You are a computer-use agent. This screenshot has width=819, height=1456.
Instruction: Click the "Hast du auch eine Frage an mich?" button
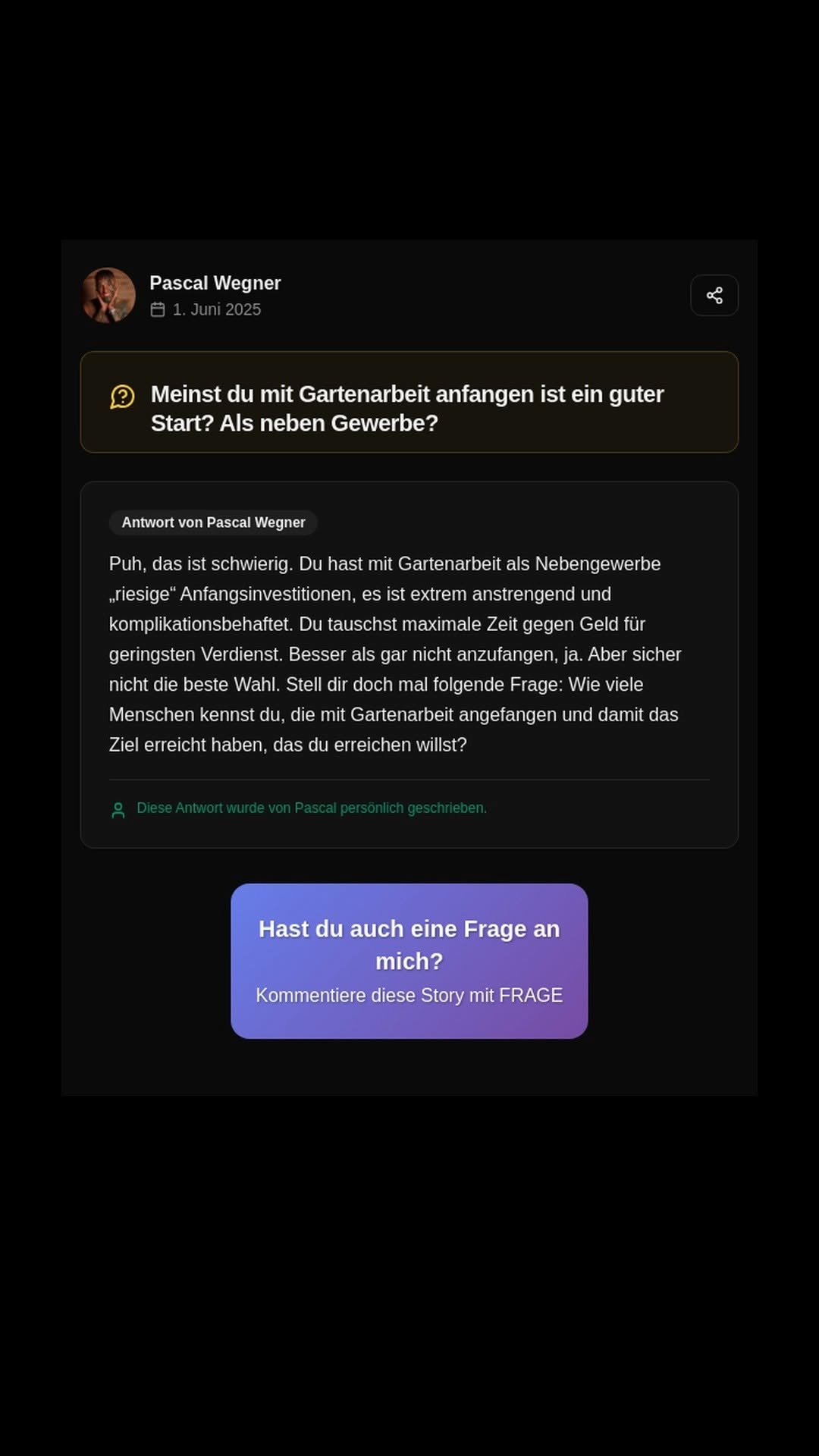pos(409,944)
